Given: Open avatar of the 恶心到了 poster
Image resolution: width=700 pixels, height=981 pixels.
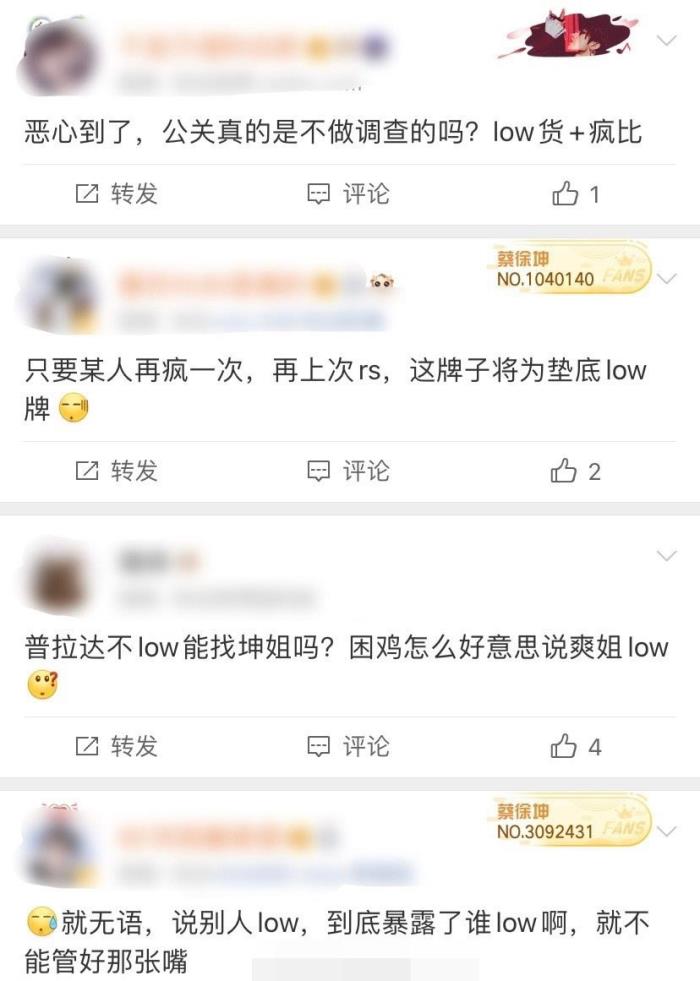Looking at the screenshot, I should tap(60, 57).
